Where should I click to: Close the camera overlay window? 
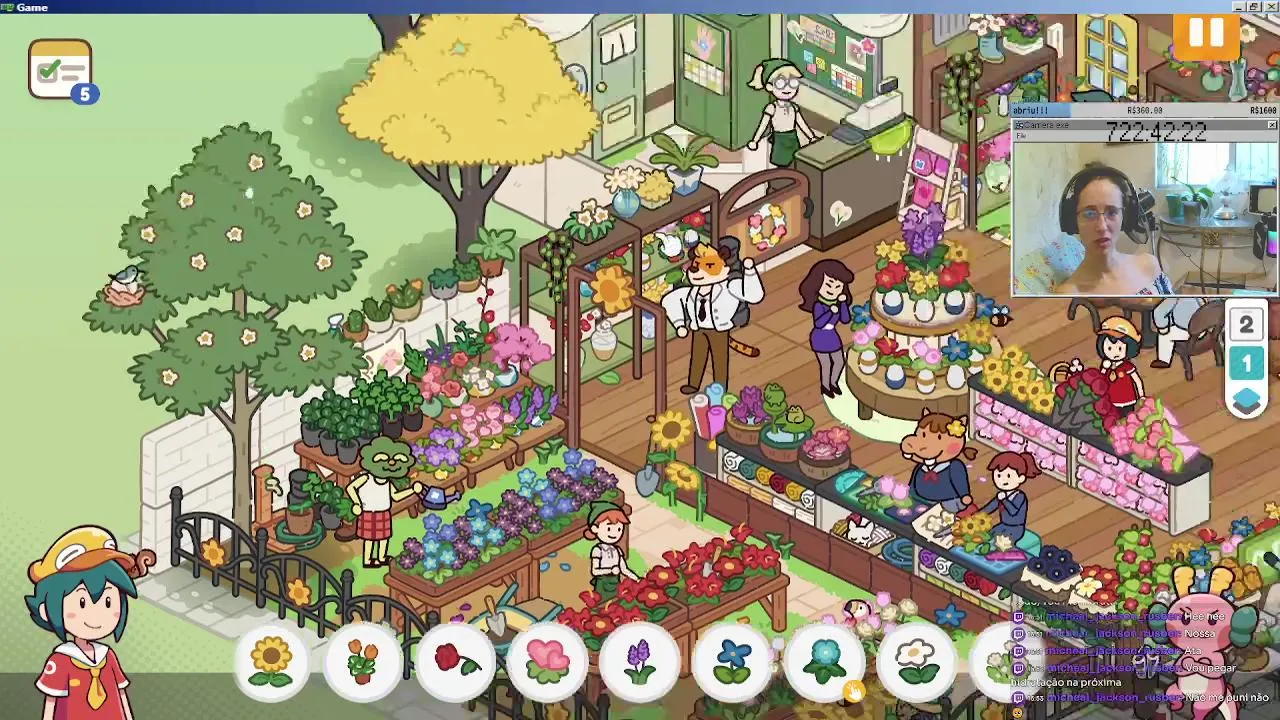pos(1271,125)
